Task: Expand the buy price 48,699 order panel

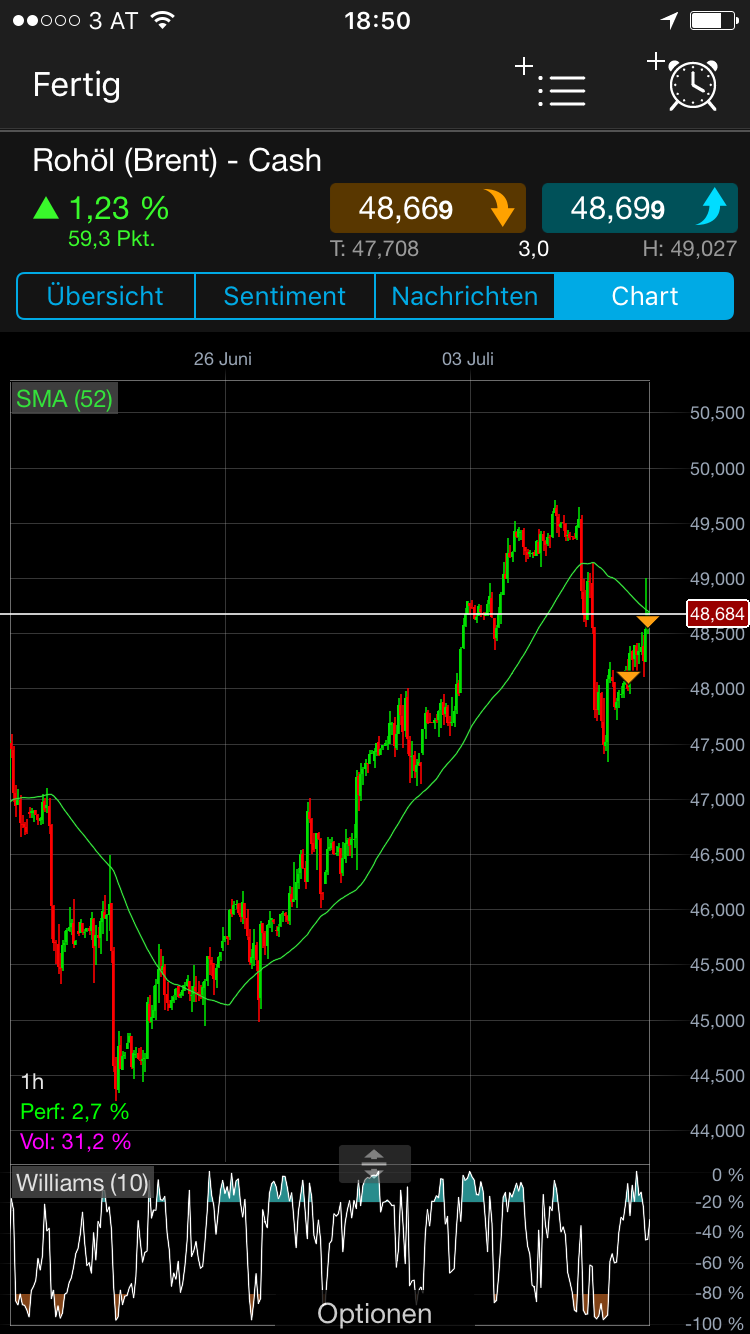Action: [x=639, y=208]
